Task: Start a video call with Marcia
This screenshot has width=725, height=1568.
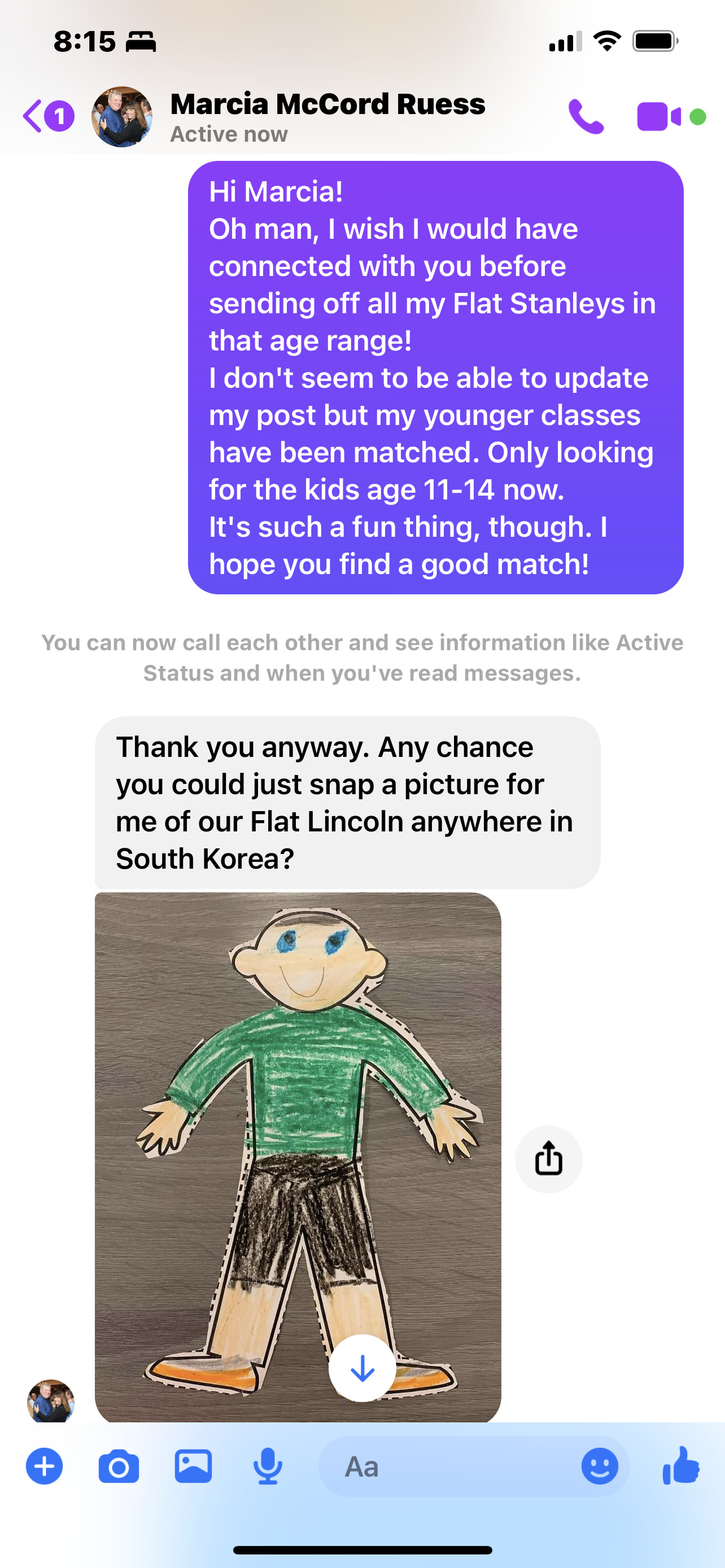Action: point(658,116)
